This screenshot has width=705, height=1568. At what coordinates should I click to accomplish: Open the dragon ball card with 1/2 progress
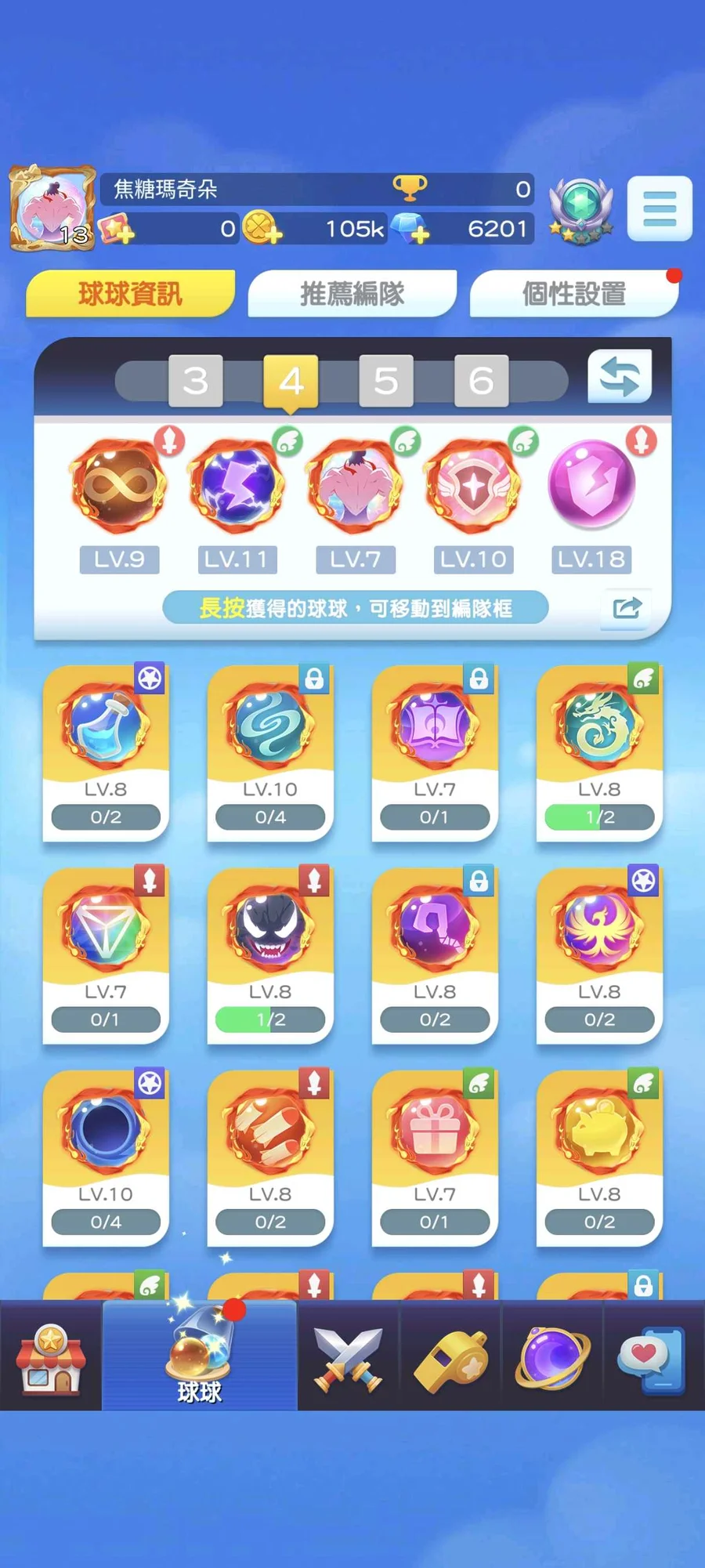pyautogui.click(x=599, y=752)
